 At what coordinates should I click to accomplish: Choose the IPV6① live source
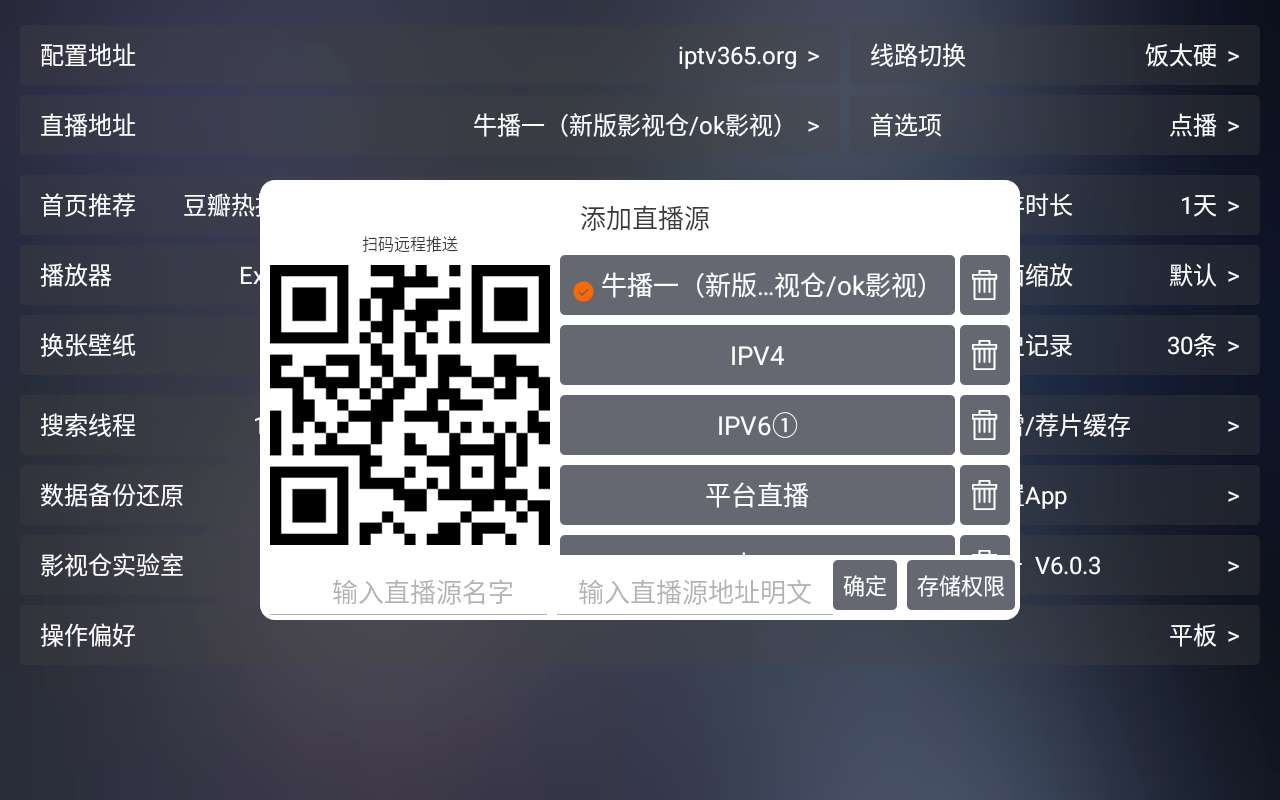pyautogui.click(x=757, y=425)
